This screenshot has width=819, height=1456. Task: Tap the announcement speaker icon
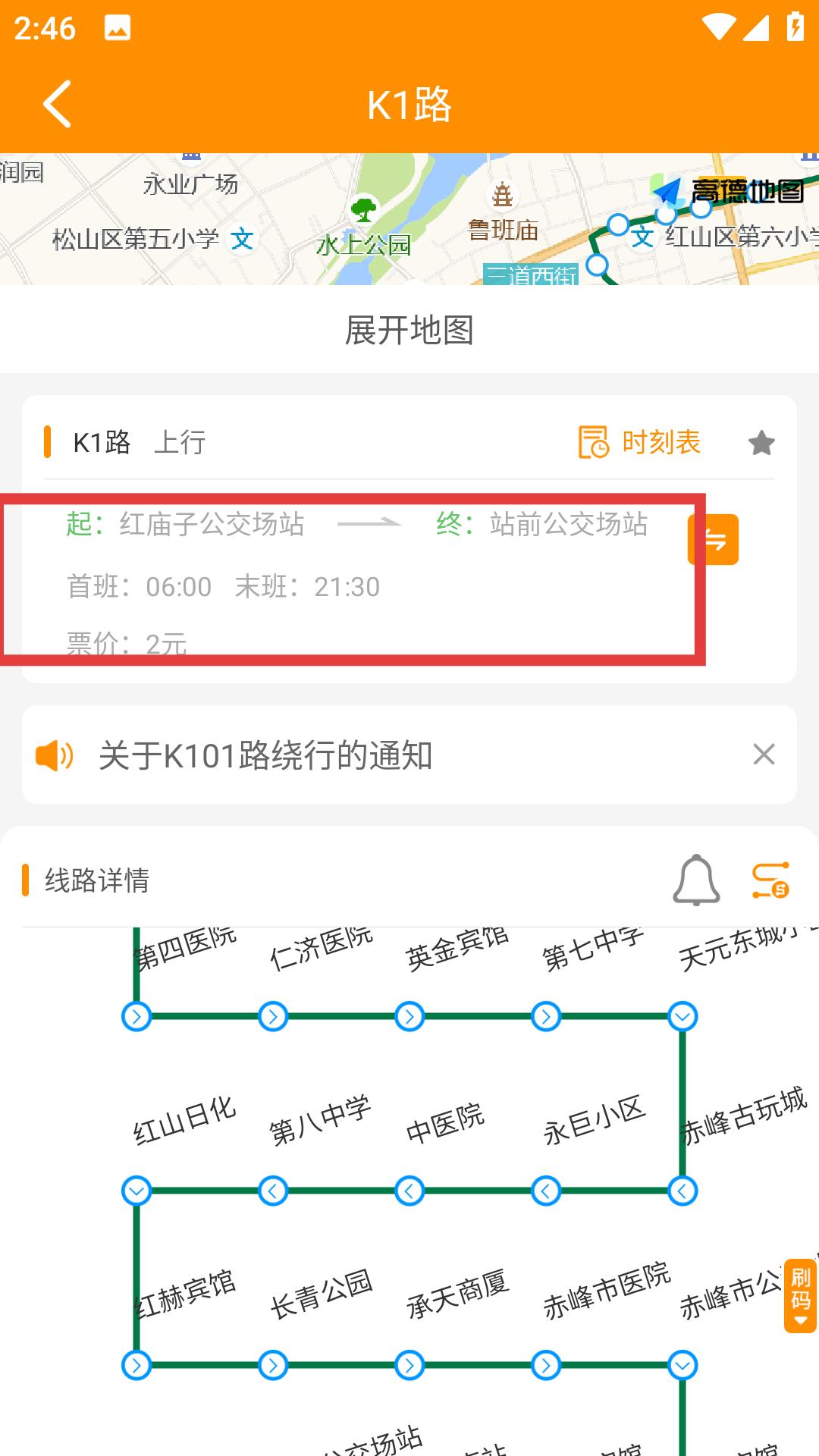point(53,755)
